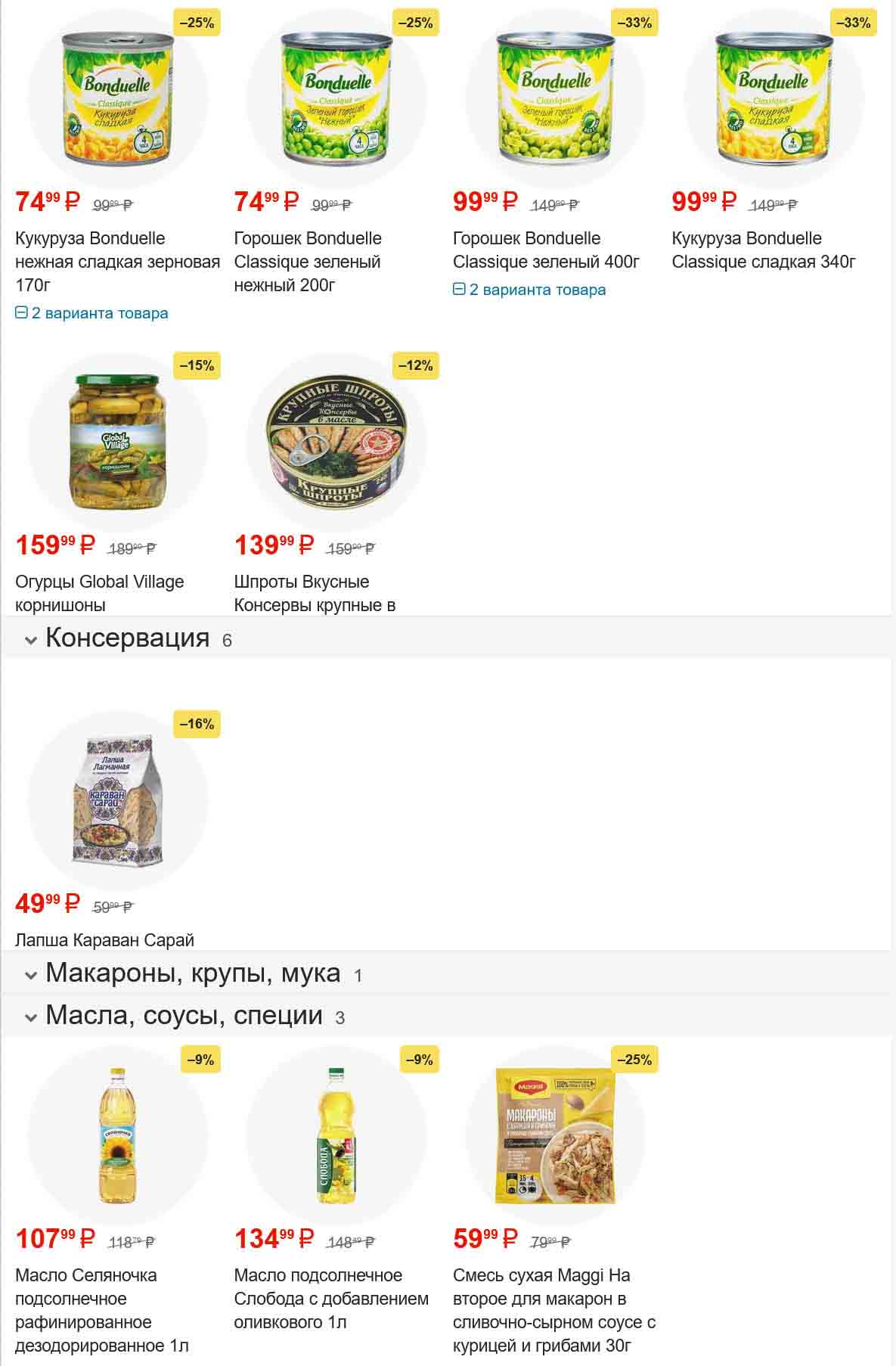Viewport: 896px width, 1366px height.
Task: Open Шпроты Вкусные Консервы product card
Action: point(315,592)
